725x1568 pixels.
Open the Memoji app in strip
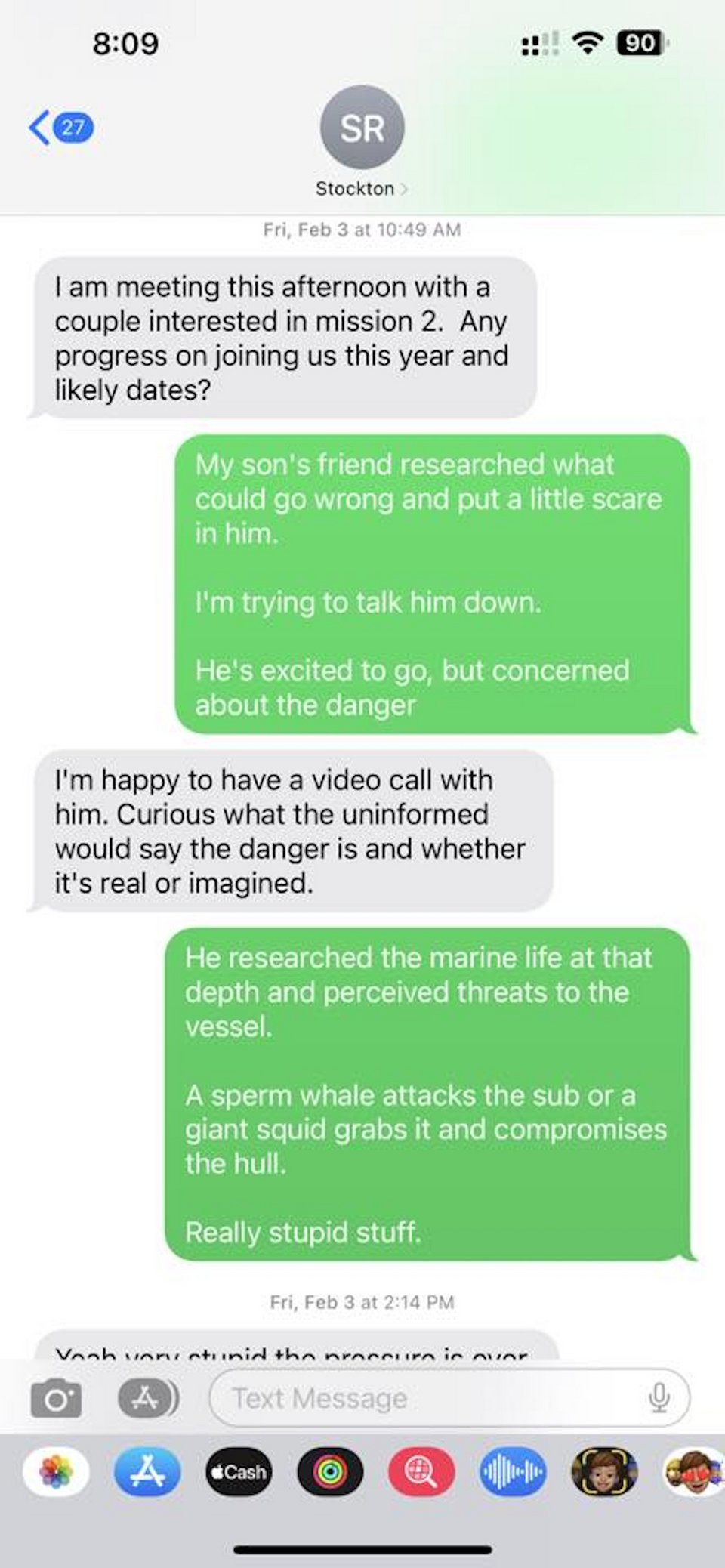604,1471
